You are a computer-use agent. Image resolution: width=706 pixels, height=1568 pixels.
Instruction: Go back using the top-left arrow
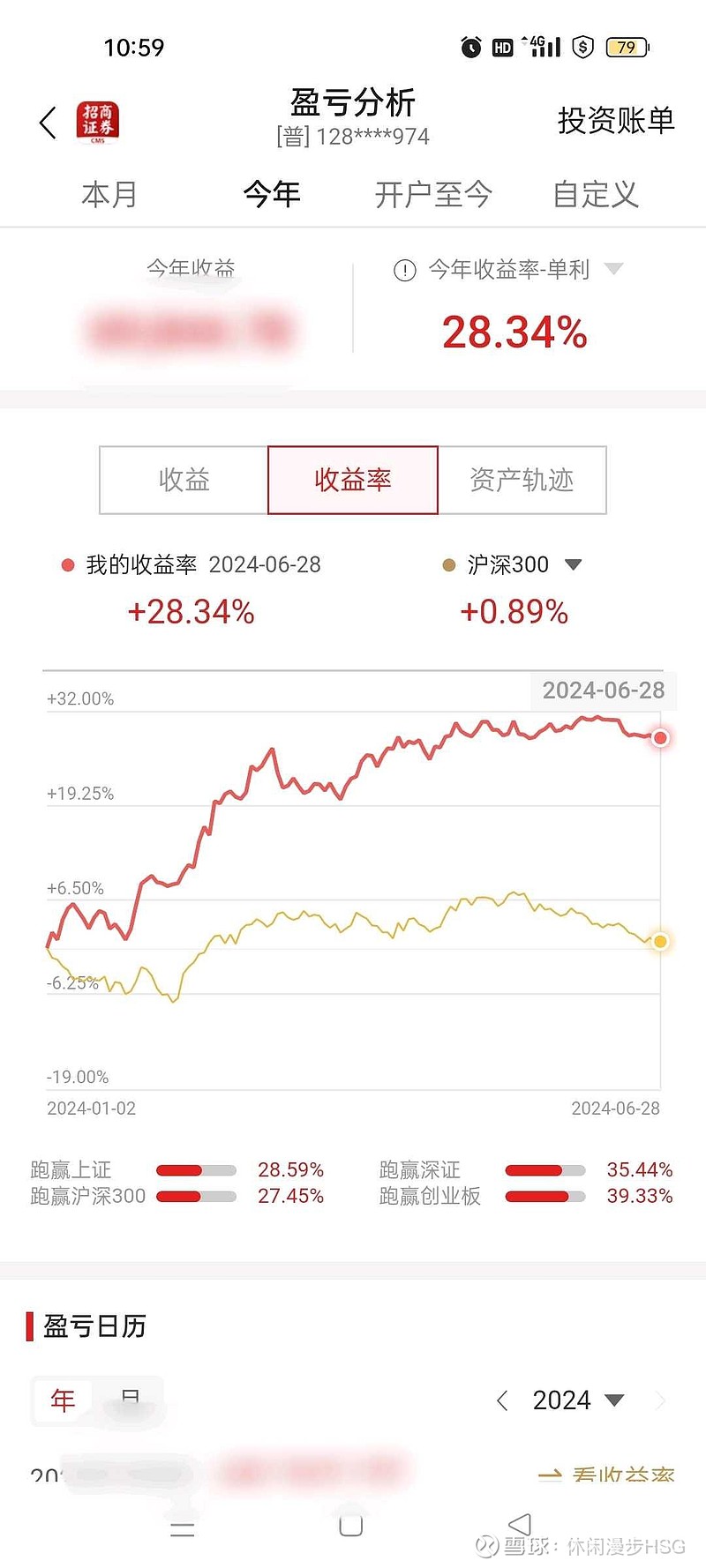tap(48, 123)
